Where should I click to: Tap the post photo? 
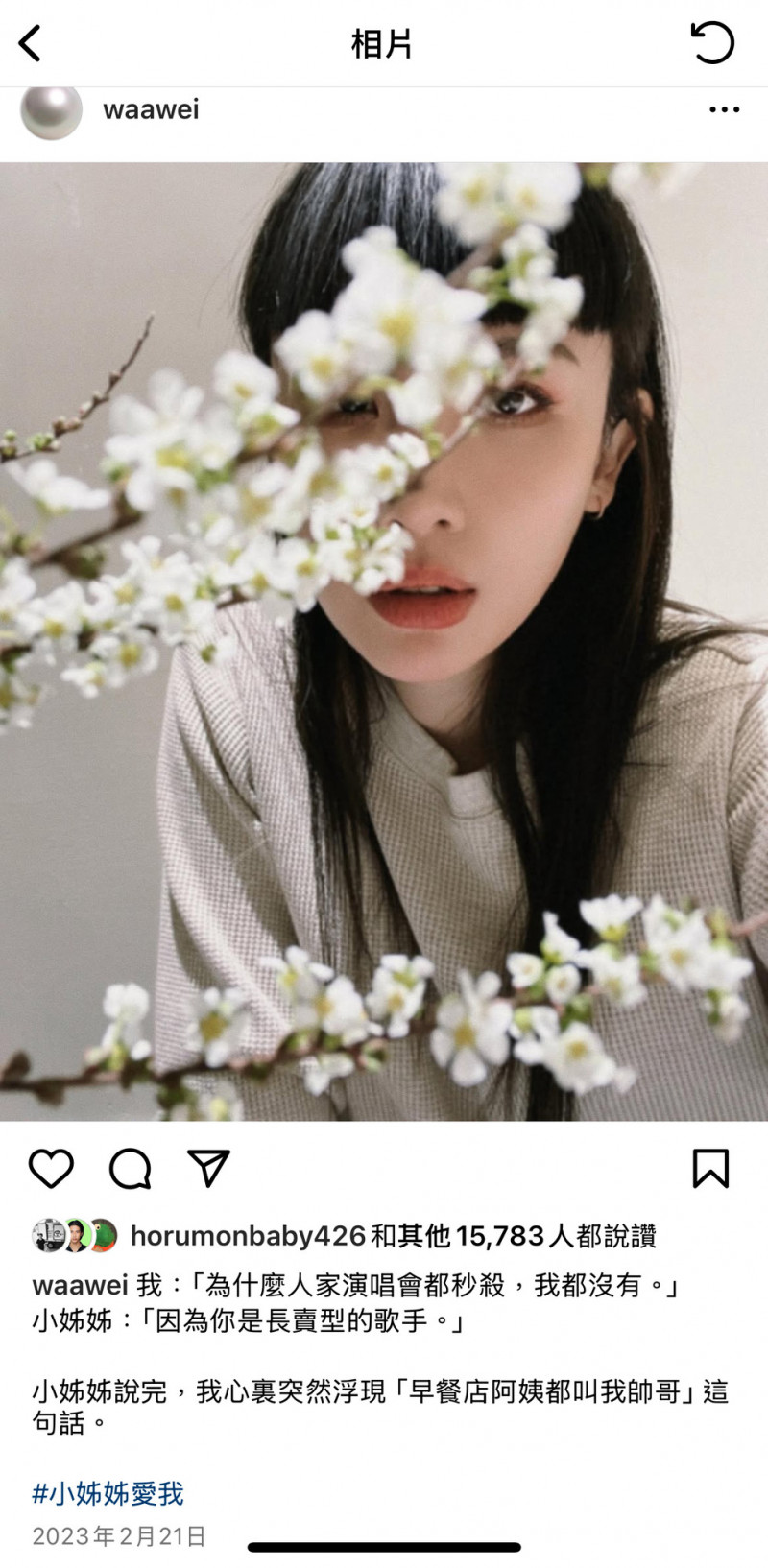point(384,641)
